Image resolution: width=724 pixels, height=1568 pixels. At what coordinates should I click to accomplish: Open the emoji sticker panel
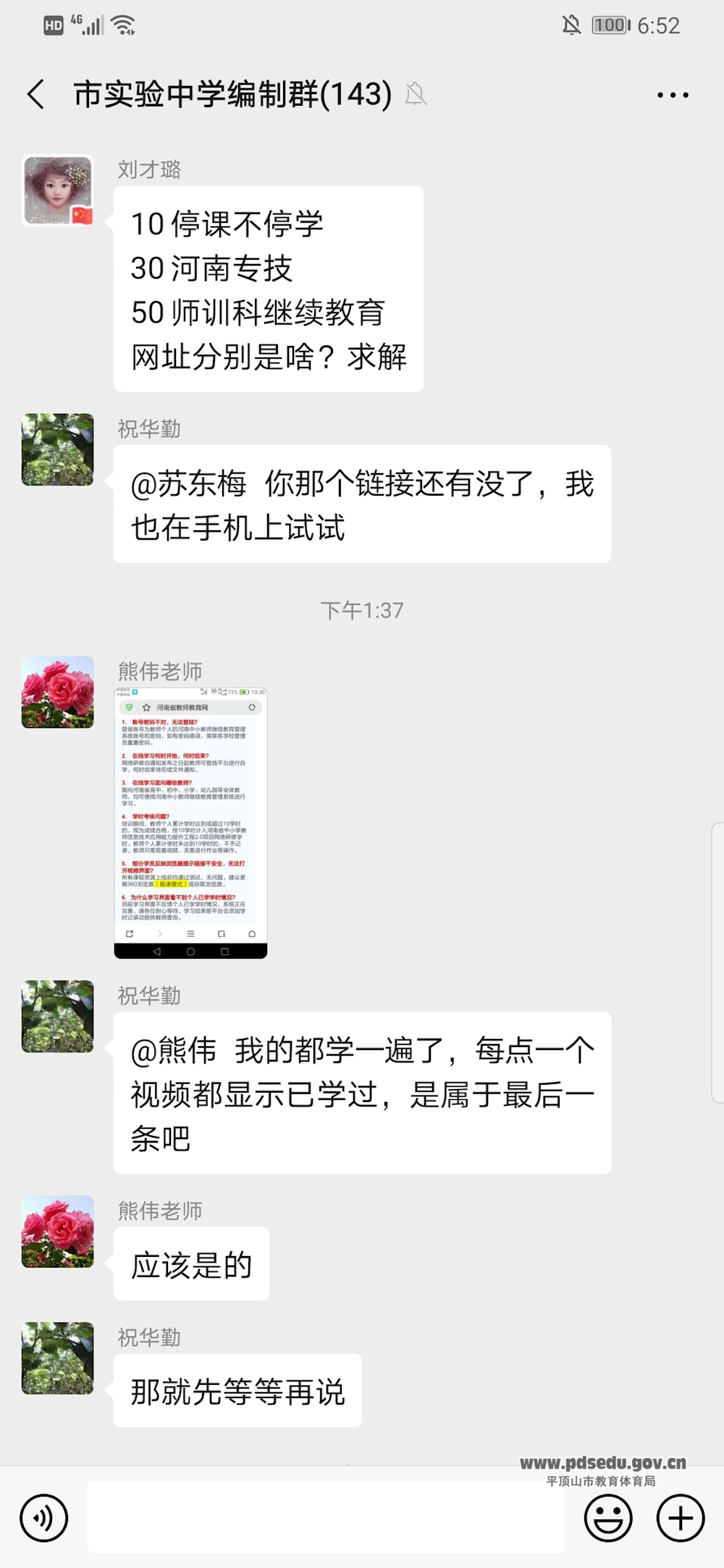[x=608, y=1517]
